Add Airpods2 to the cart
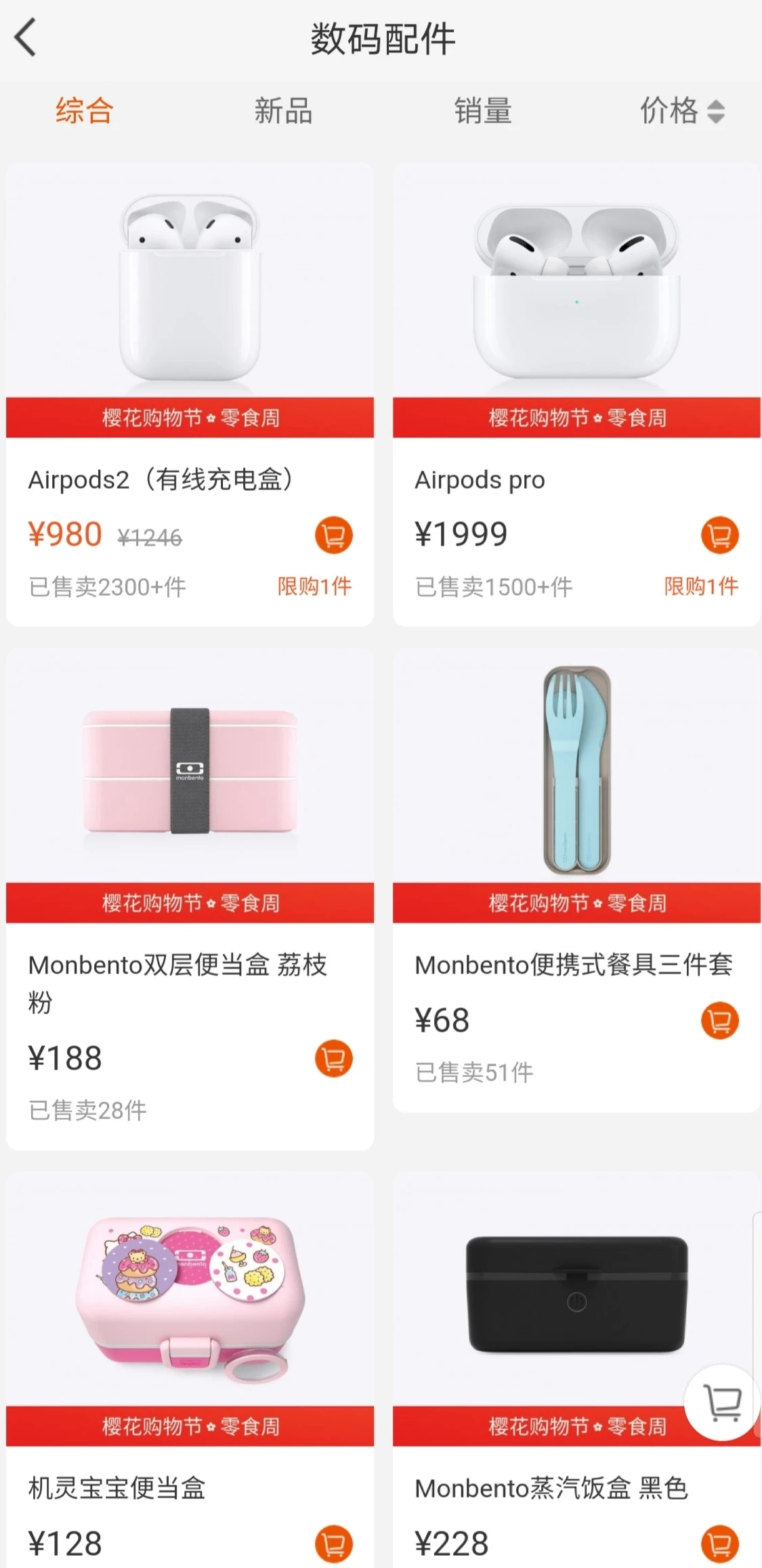The height and width of the screenshot is (1568, 762). (x=333, y=536)
